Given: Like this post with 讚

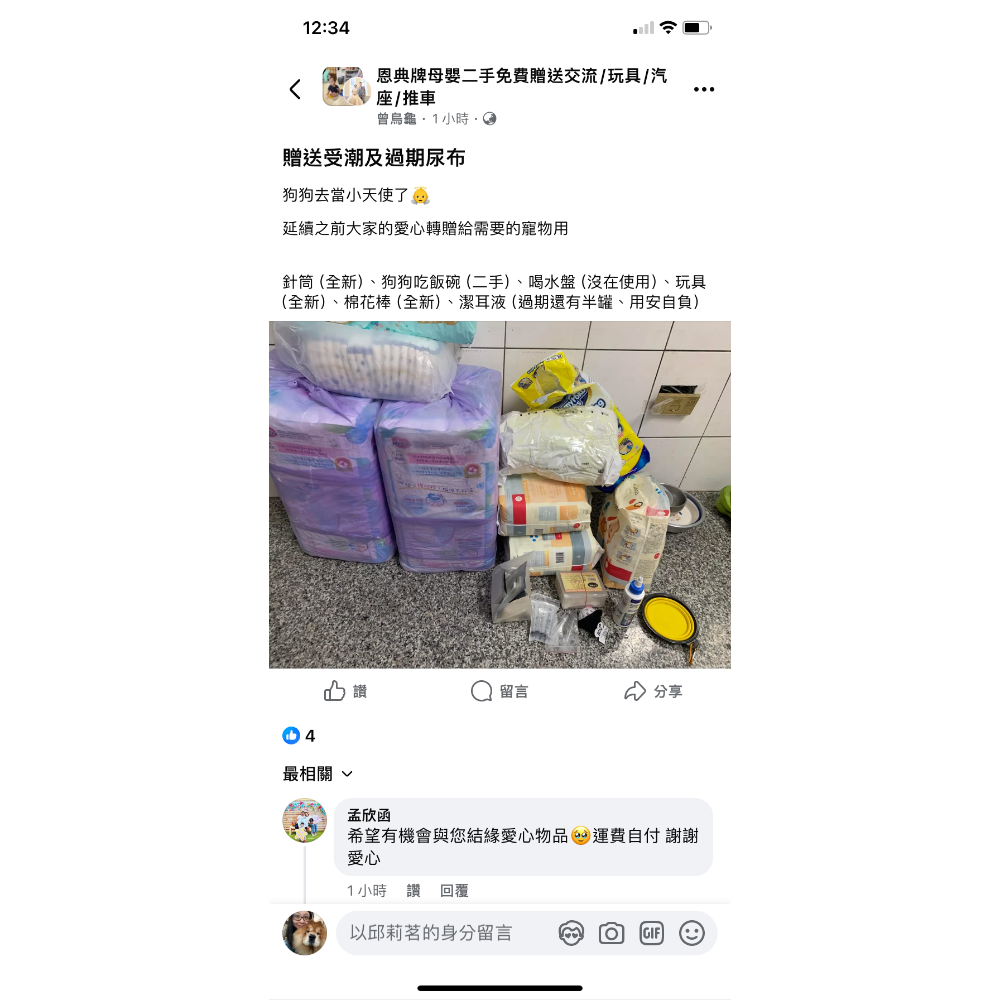Looking at the screenshot, I should coord(346,691).
